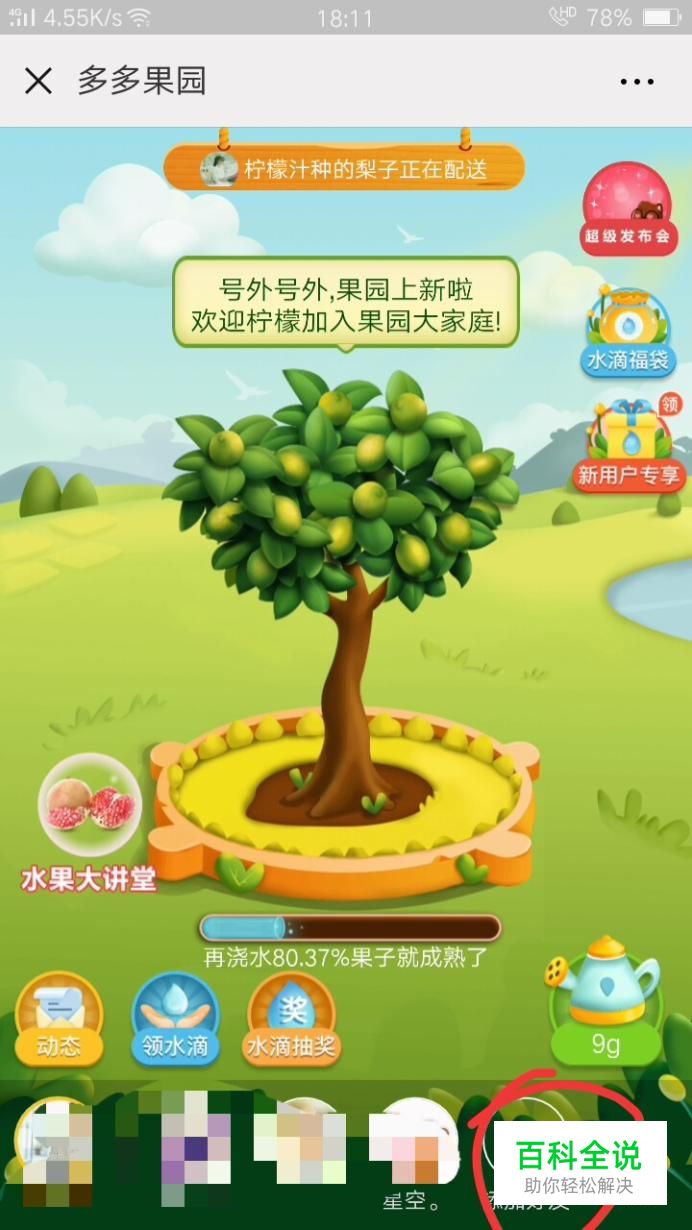Open the 水滴福袋 lucky bag
This screenshot has width=692, height=1230.
pyautogui.click(x=628, y=331)
